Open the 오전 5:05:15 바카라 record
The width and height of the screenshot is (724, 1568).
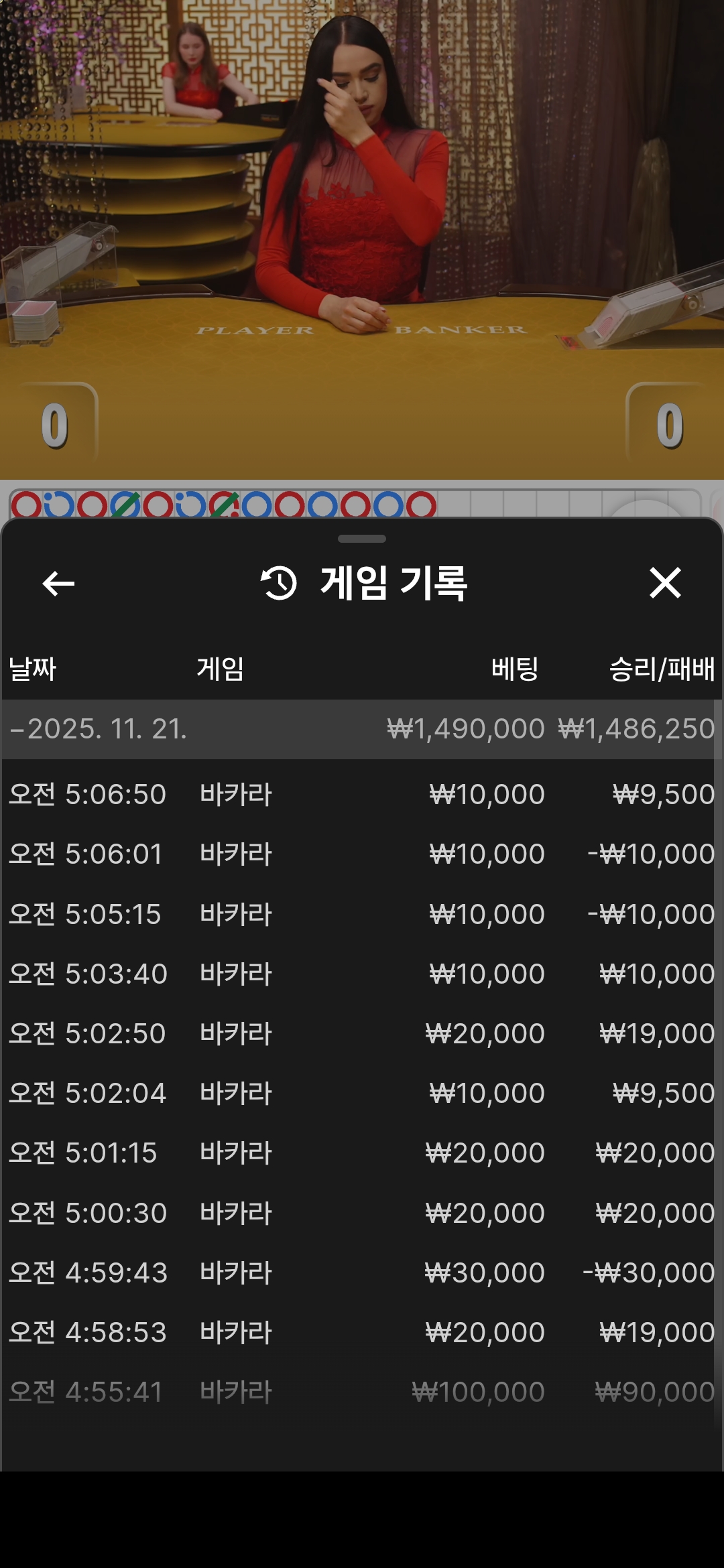361,915
